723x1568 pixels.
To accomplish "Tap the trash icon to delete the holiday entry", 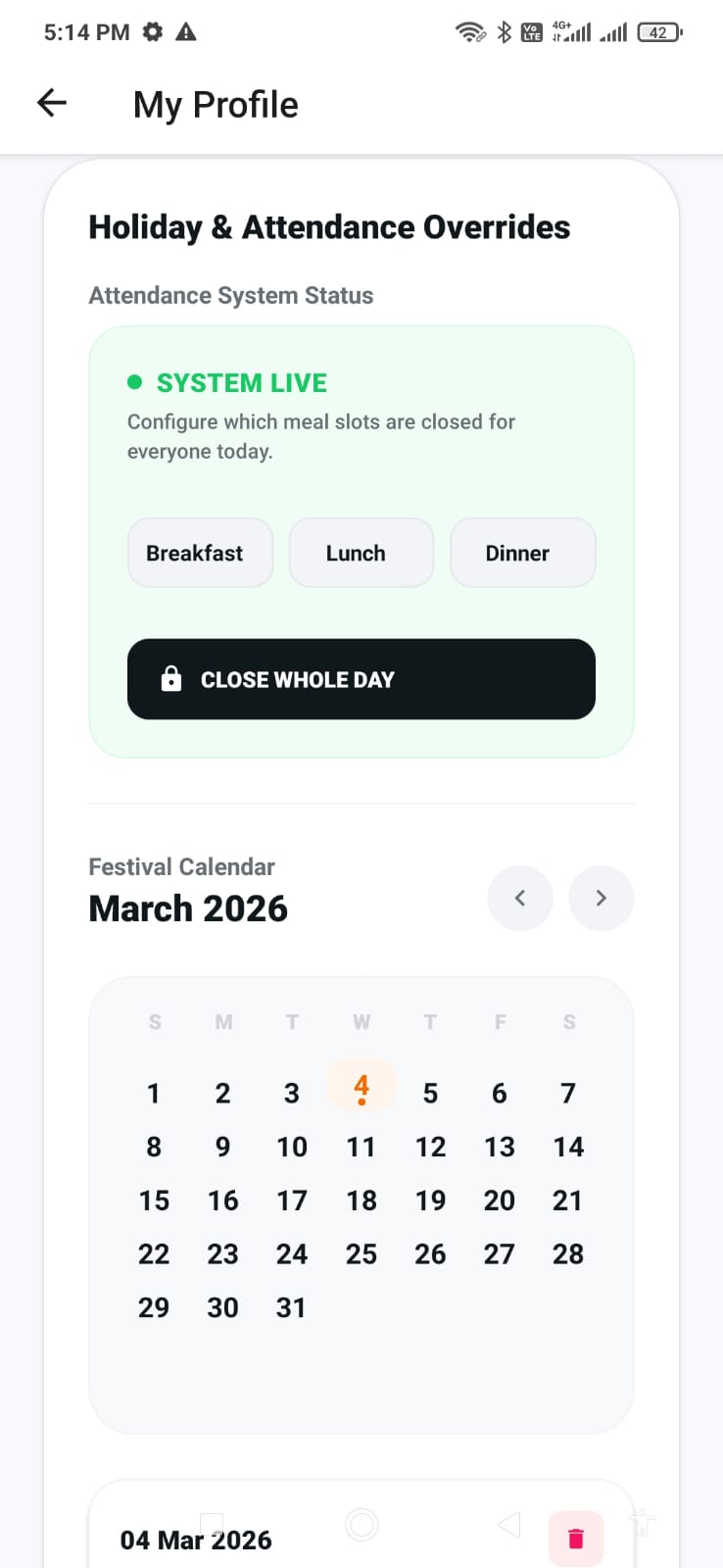I will coord(575,1539).
